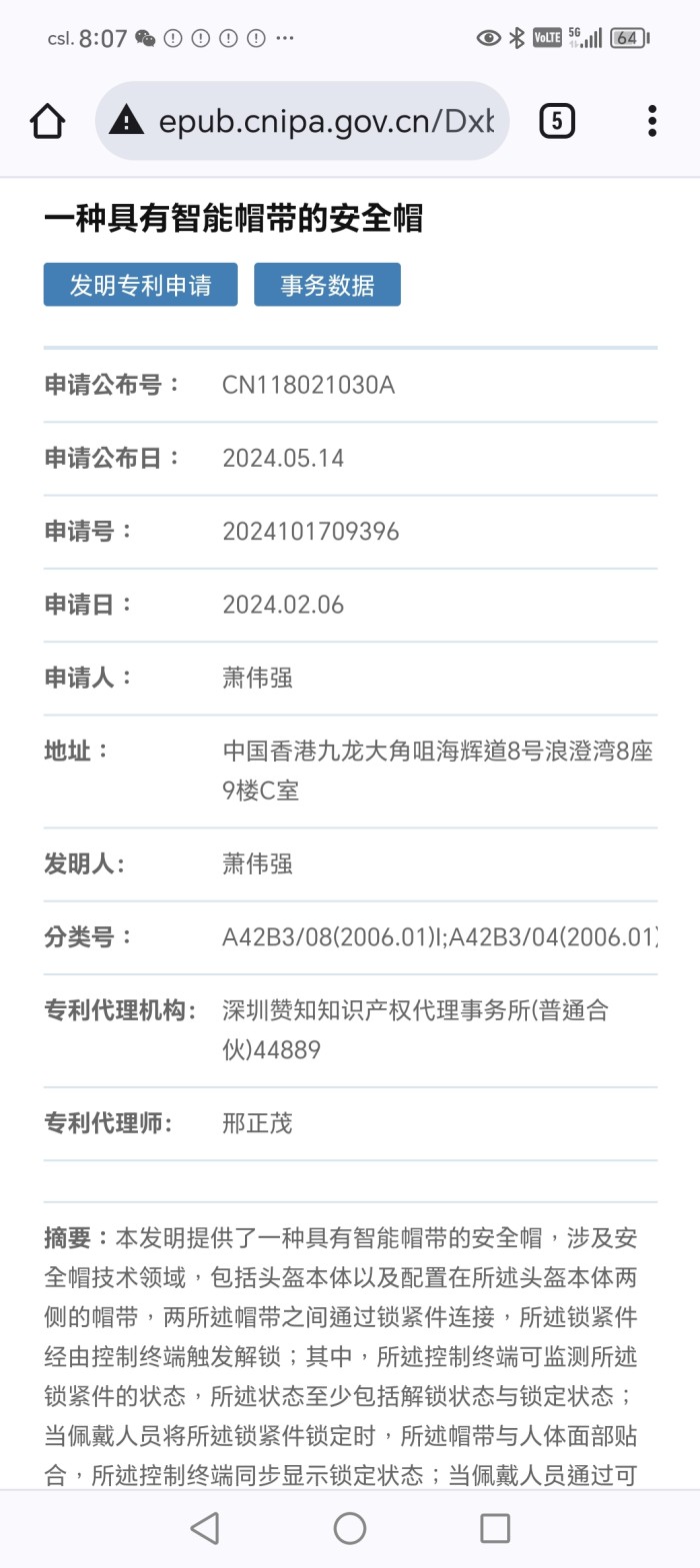Open the 事务数据 button
Image resolution: width=700 pixels, height=1568 pixels.
(327, 285)
